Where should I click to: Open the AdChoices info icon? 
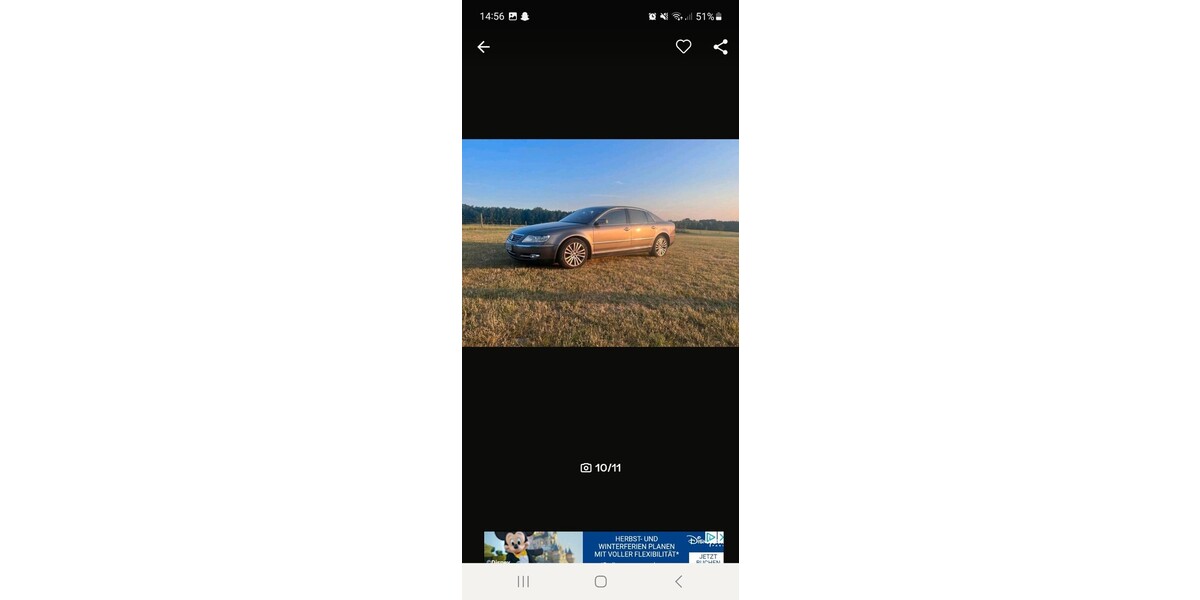[x=711, y=537]
